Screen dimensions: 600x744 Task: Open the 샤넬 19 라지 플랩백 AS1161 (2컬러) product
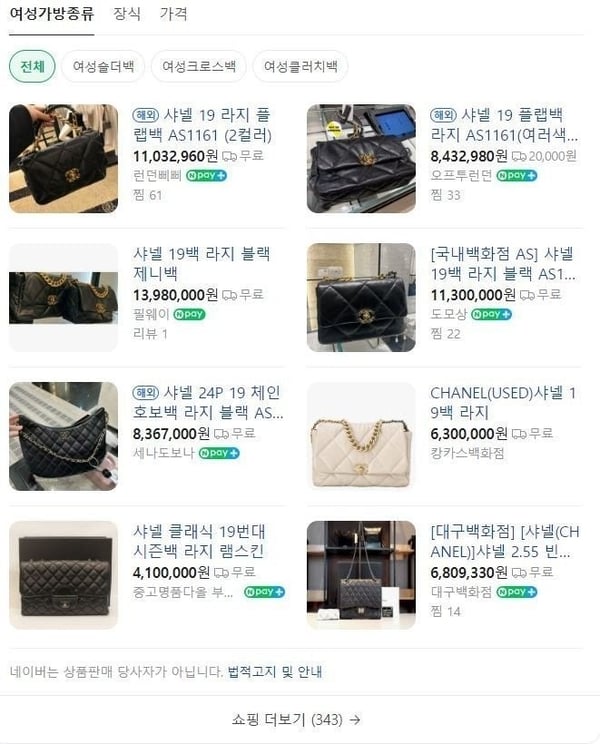(203, 124)
